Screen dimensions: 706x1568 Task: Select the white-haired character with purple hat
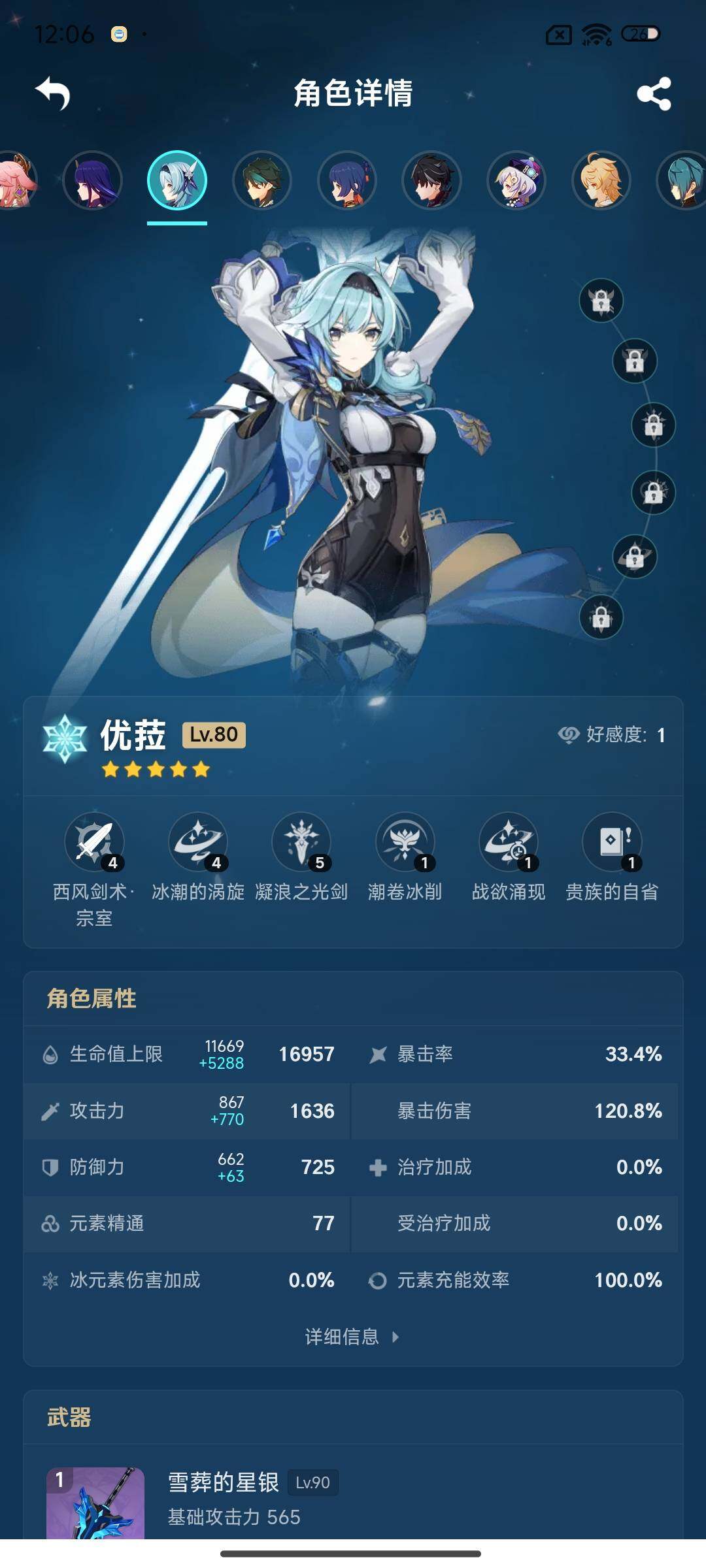(516, 180)
